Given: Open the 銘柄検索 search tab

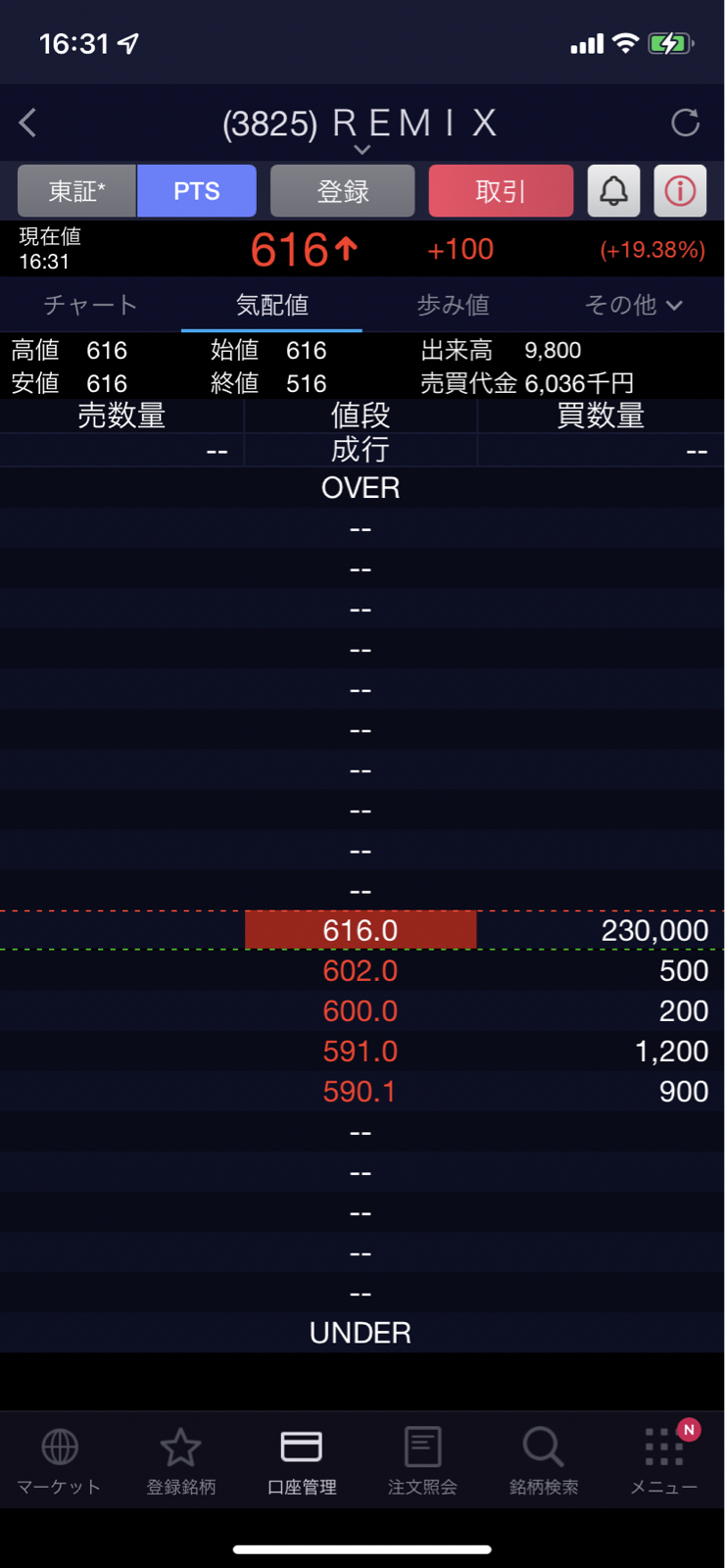Looking at the screenshot, I should point(544,1460).
